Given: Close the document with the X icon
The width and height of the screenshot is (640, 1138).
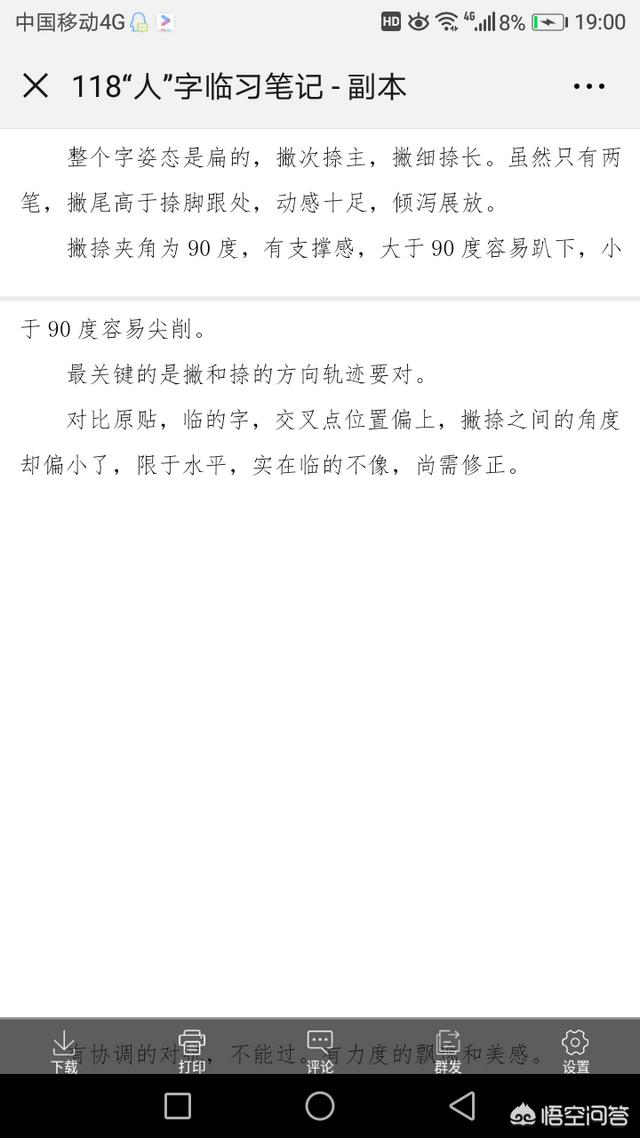Looking at the screenshot, I should pyautogui.click(x=35, y=86).
